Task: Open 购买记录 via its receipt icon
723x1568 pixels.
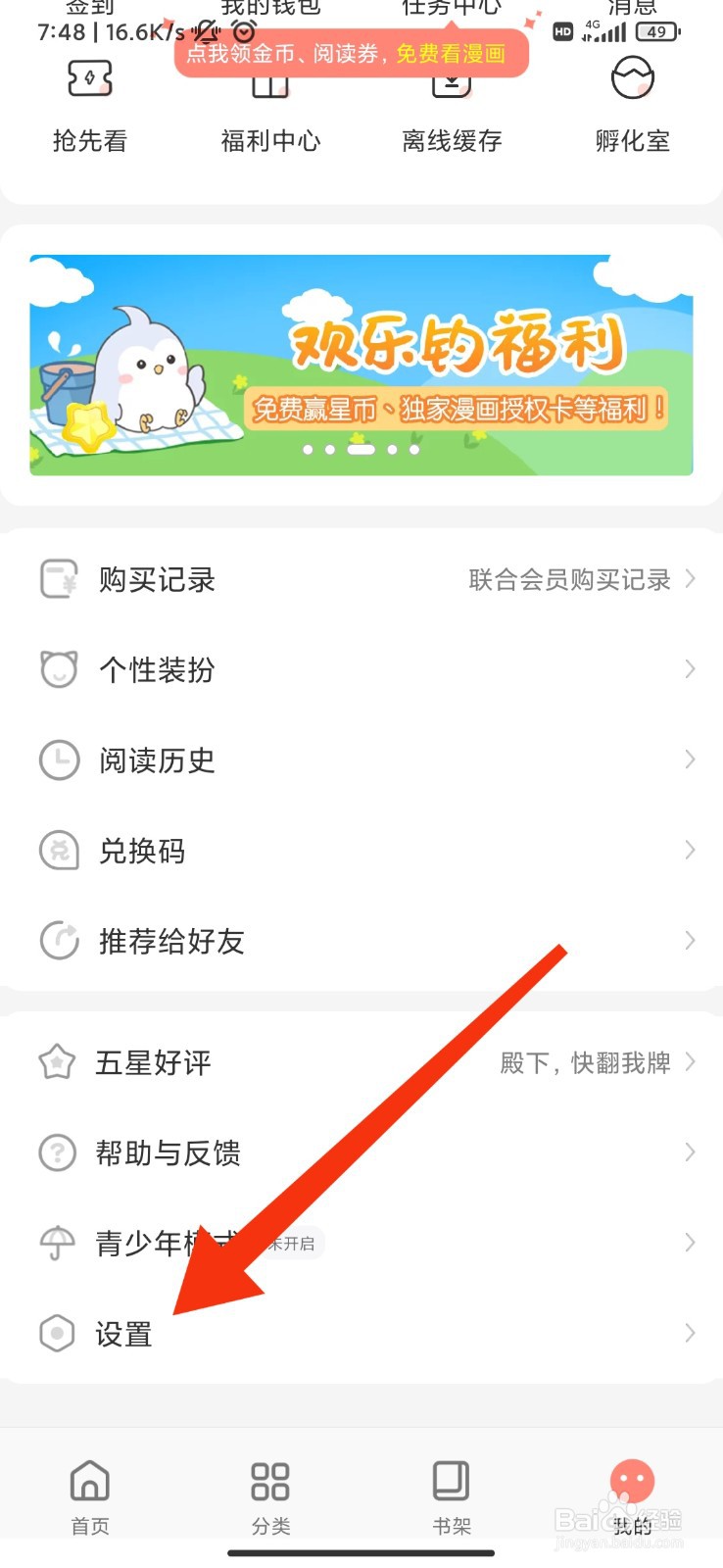Action: tap(58, 578)
